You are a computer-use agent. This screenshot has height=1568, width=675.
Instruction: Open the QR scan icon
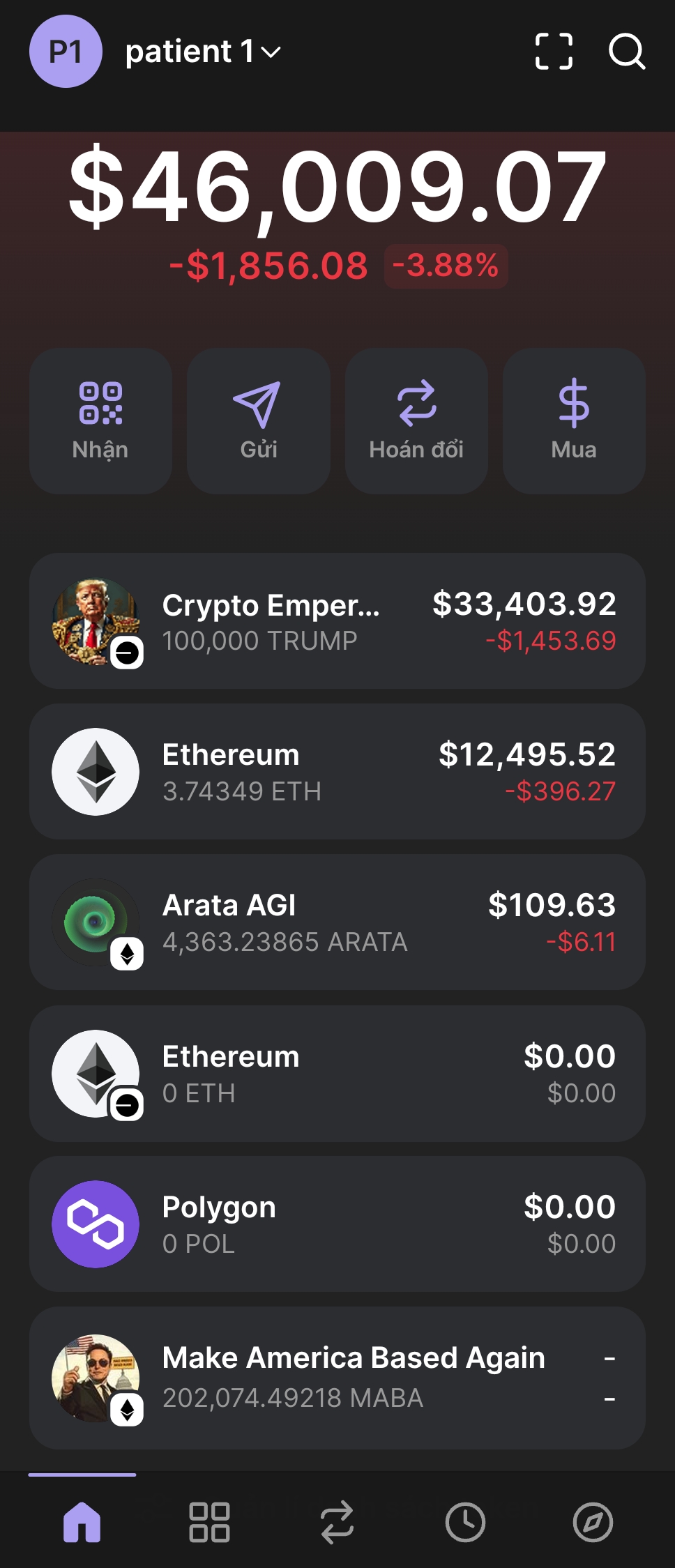pos(554,52)
